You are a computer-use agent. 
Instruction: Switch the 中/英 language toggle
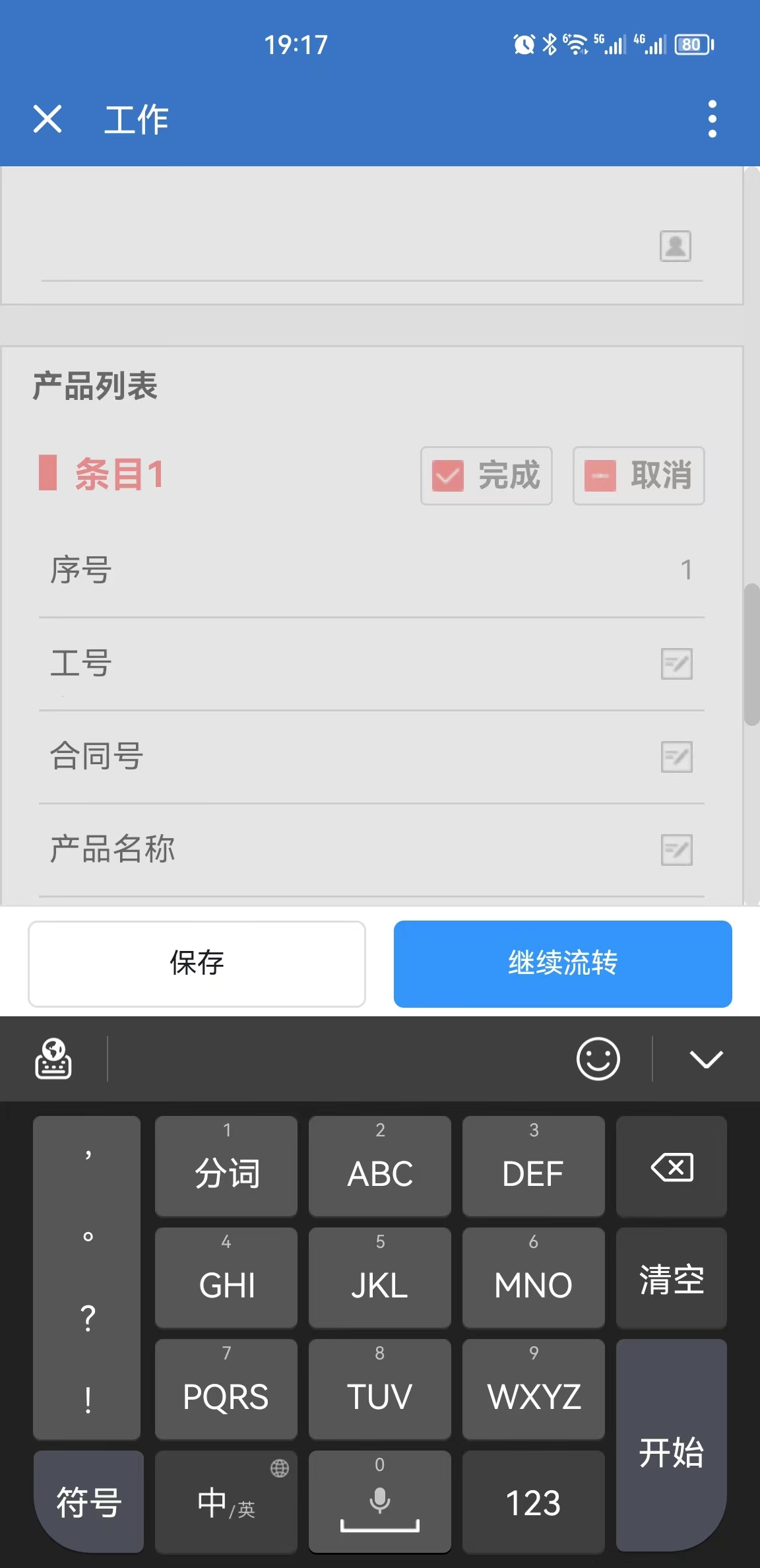point(226,1503)
